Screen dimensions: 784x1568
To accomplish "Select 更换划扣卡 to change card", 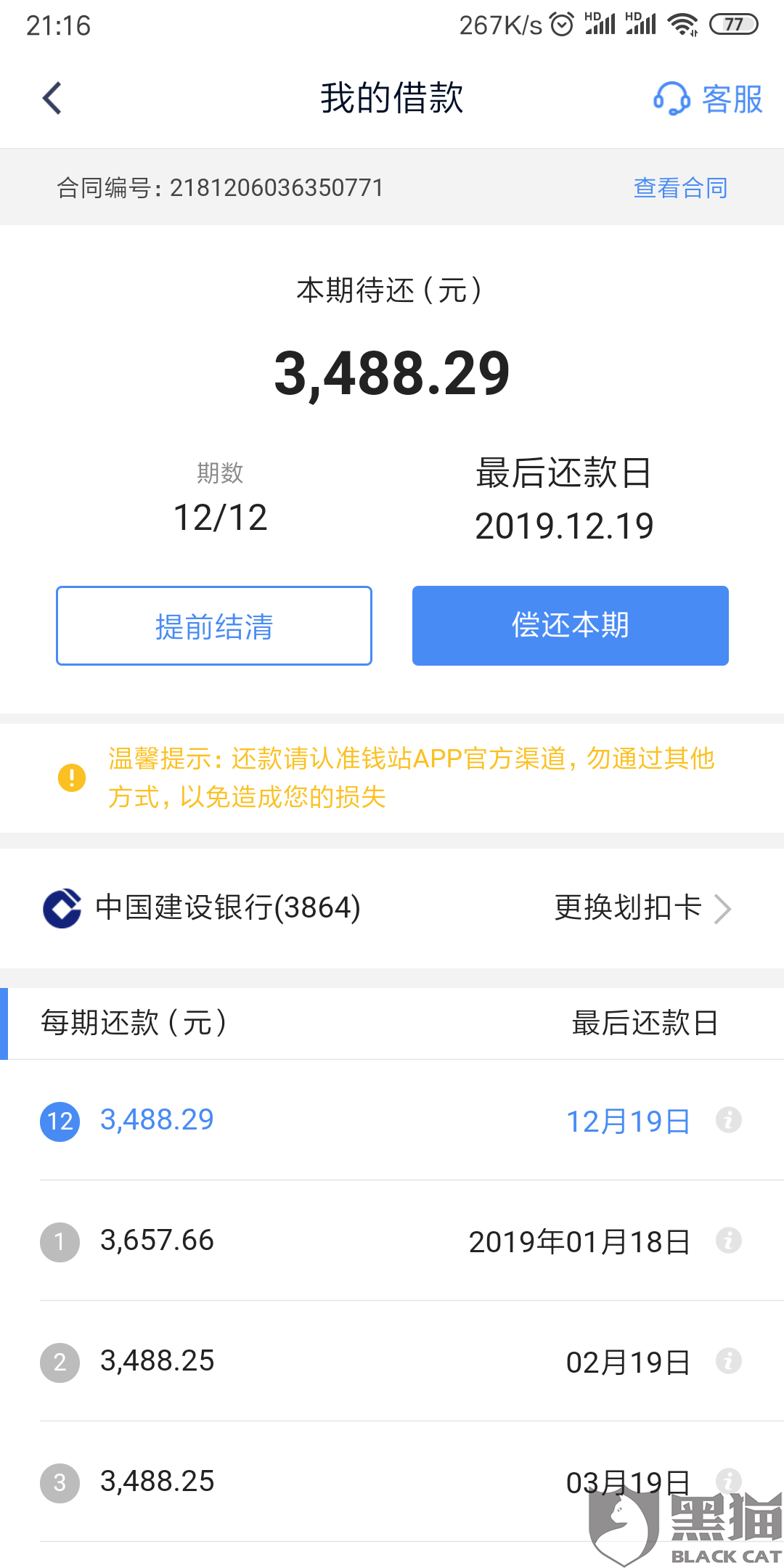I will point(642,908).
